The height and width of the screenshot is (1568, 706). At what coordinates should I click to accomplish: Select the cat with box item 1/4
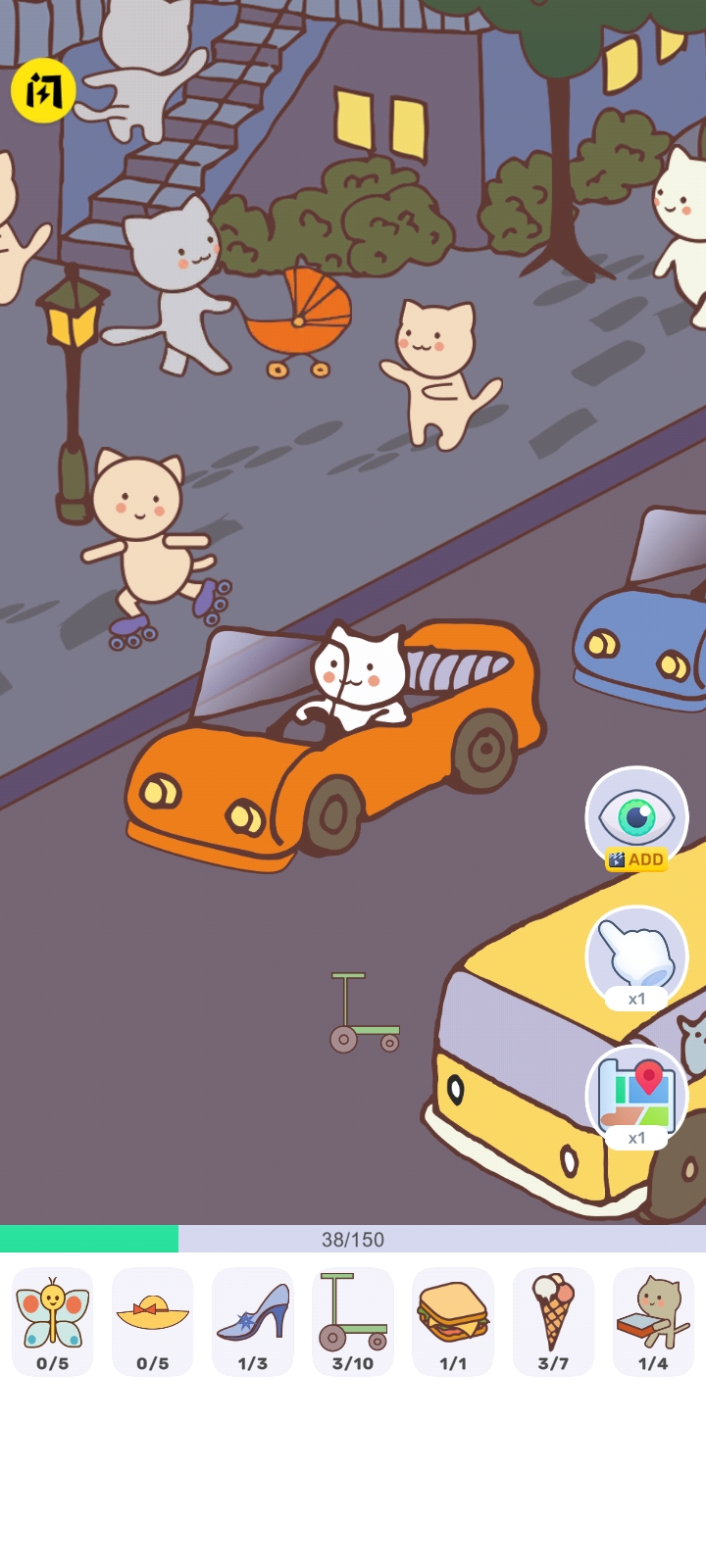(x=653, y=1321)
